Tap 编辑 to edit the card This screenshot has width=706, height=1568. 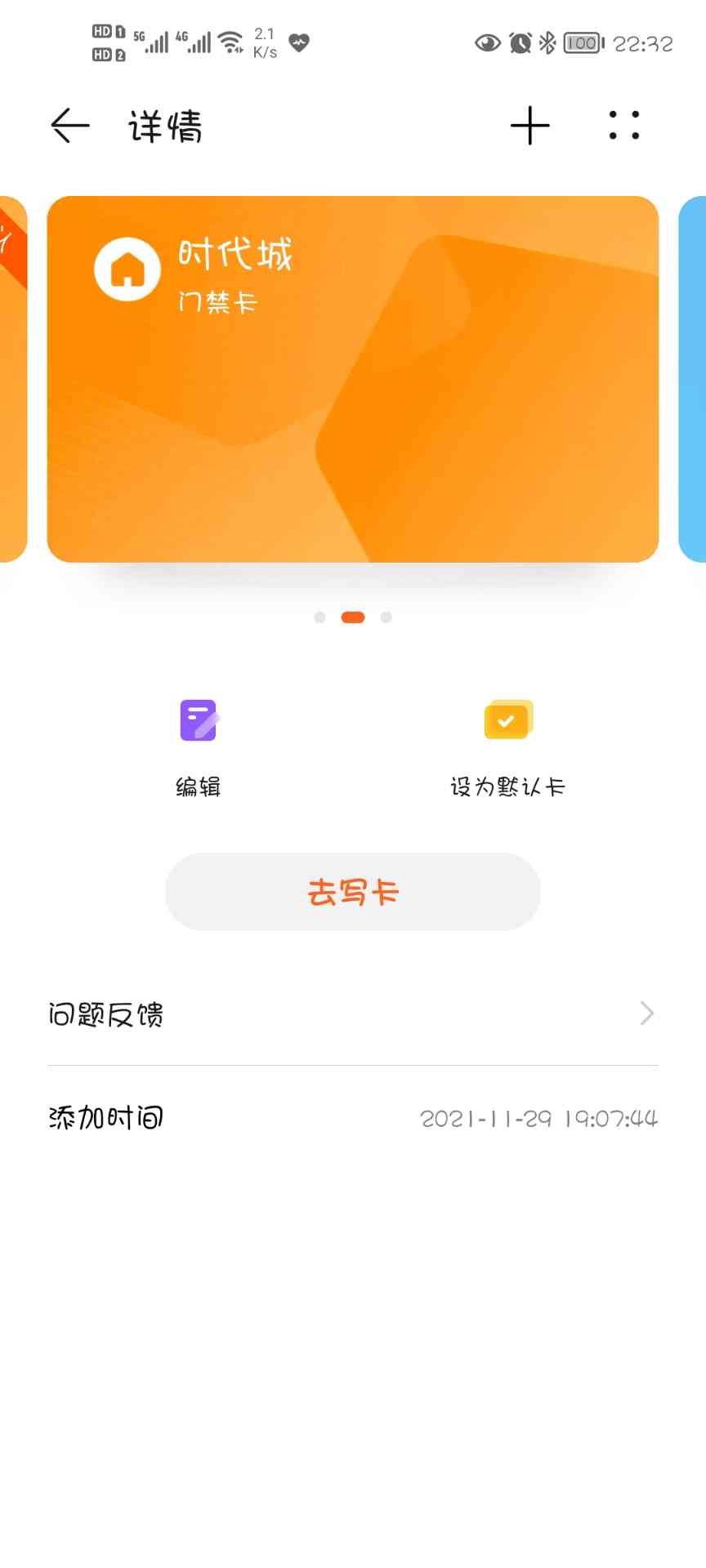(199, 745)
